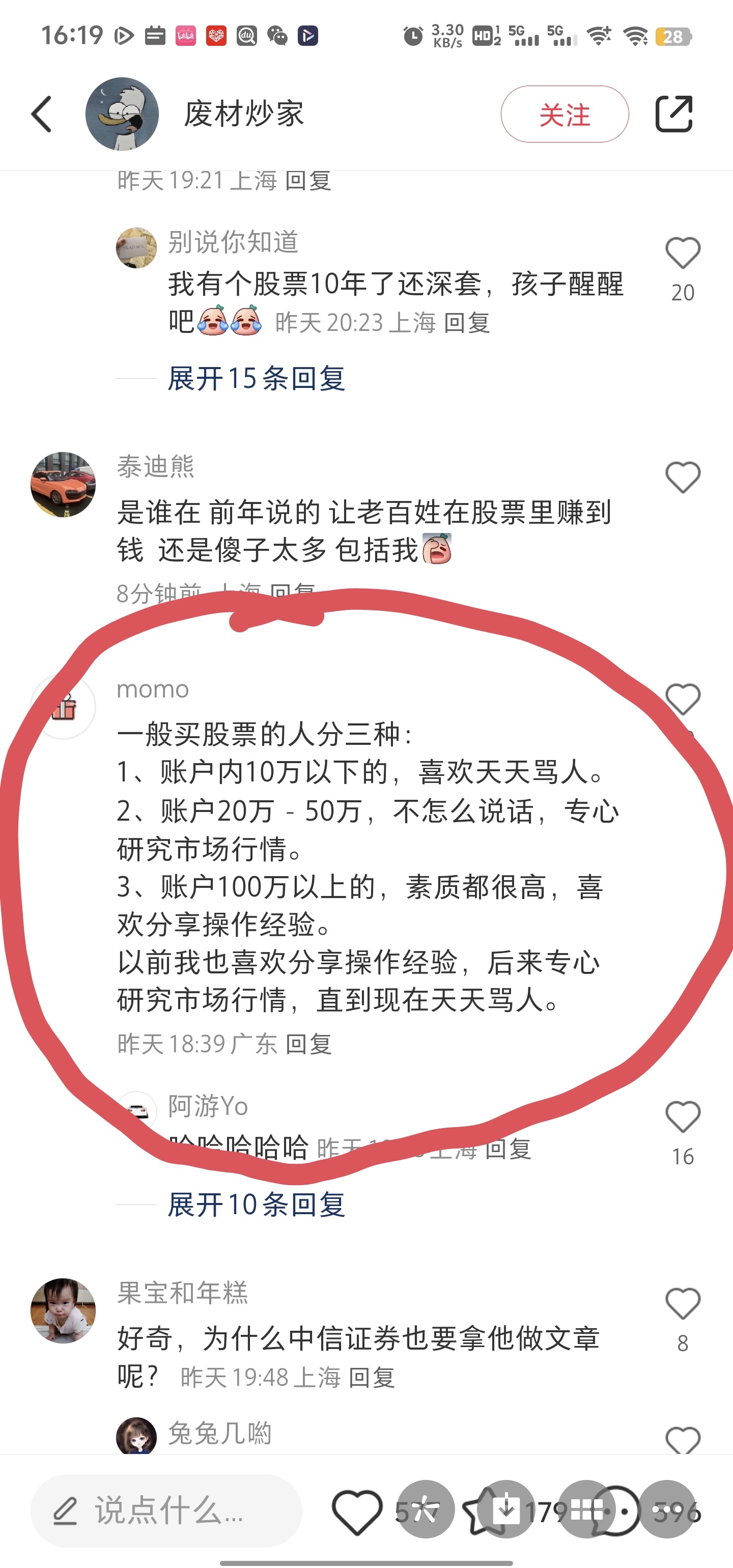Go back from the post
This screenshot has width=733, height=1568.
point(41,114)
